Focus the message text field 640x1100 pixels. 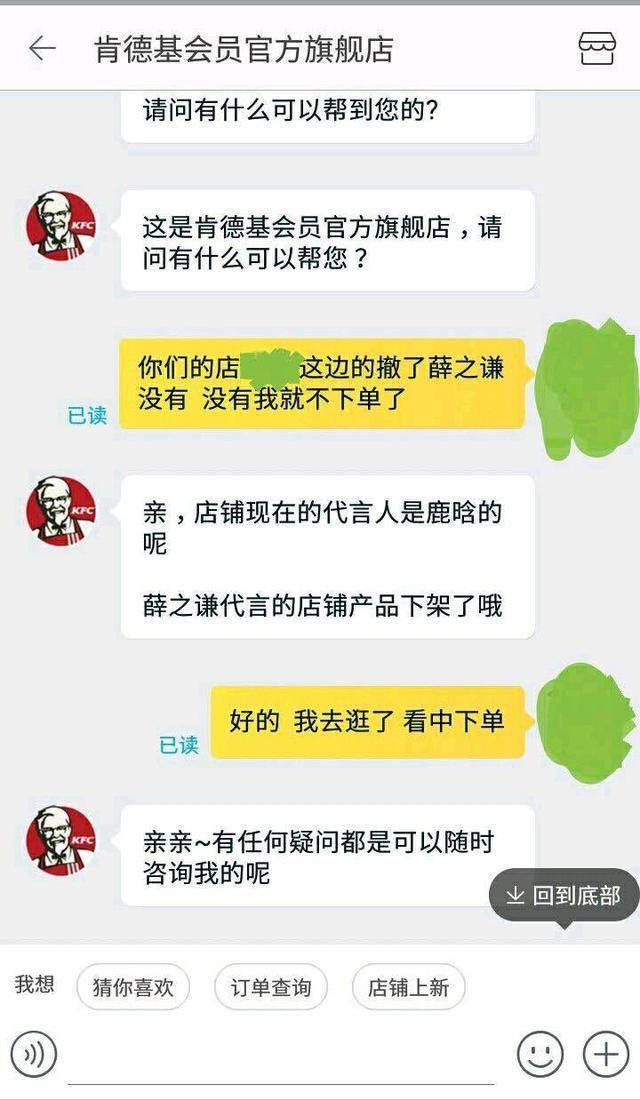280,1058
